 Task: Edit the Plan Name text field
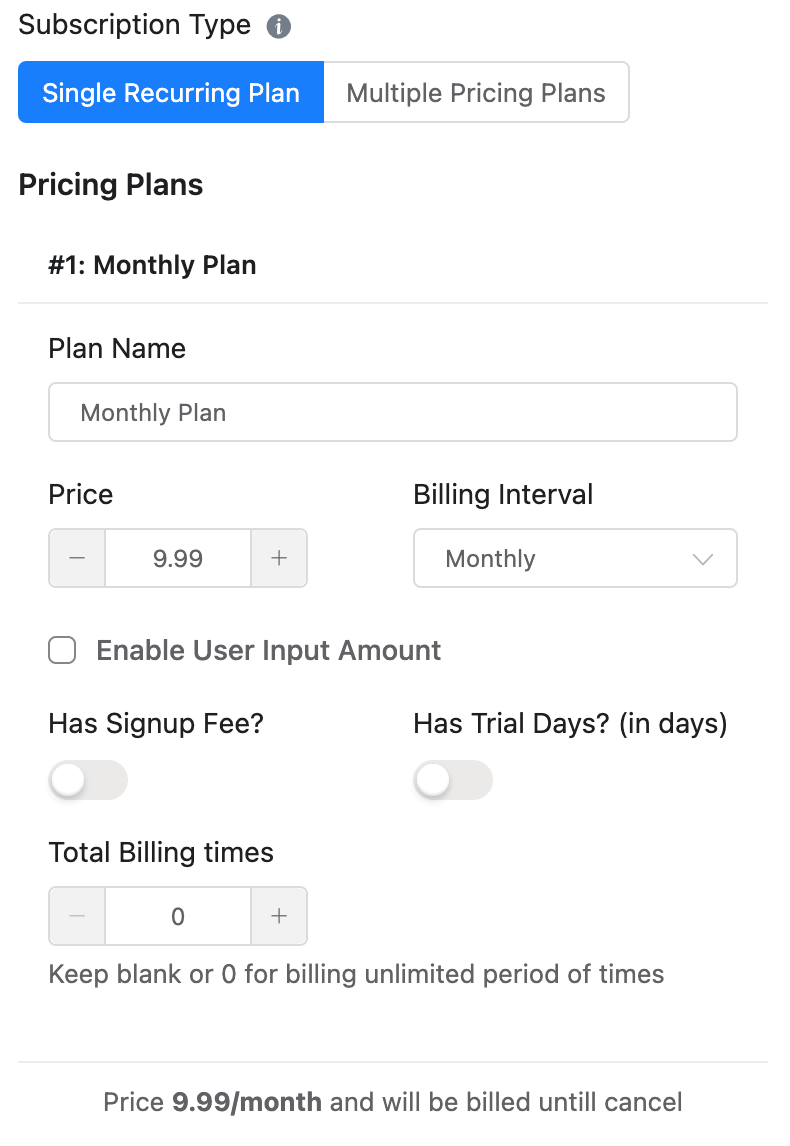[392, 412]
